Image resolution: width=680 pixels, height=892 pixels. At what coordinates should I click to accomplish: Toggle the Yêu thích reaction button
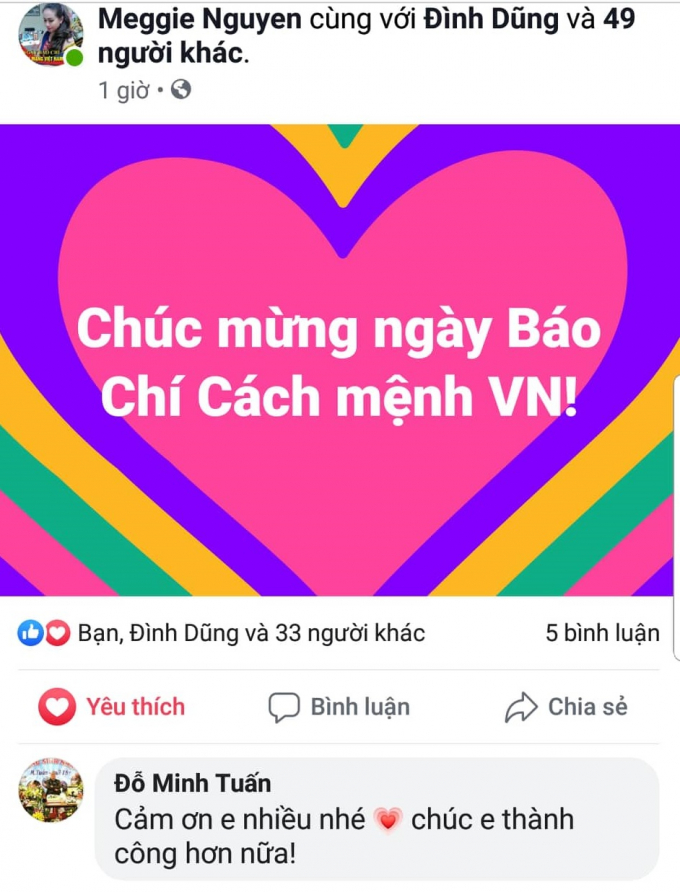click(x=112, y=707)
